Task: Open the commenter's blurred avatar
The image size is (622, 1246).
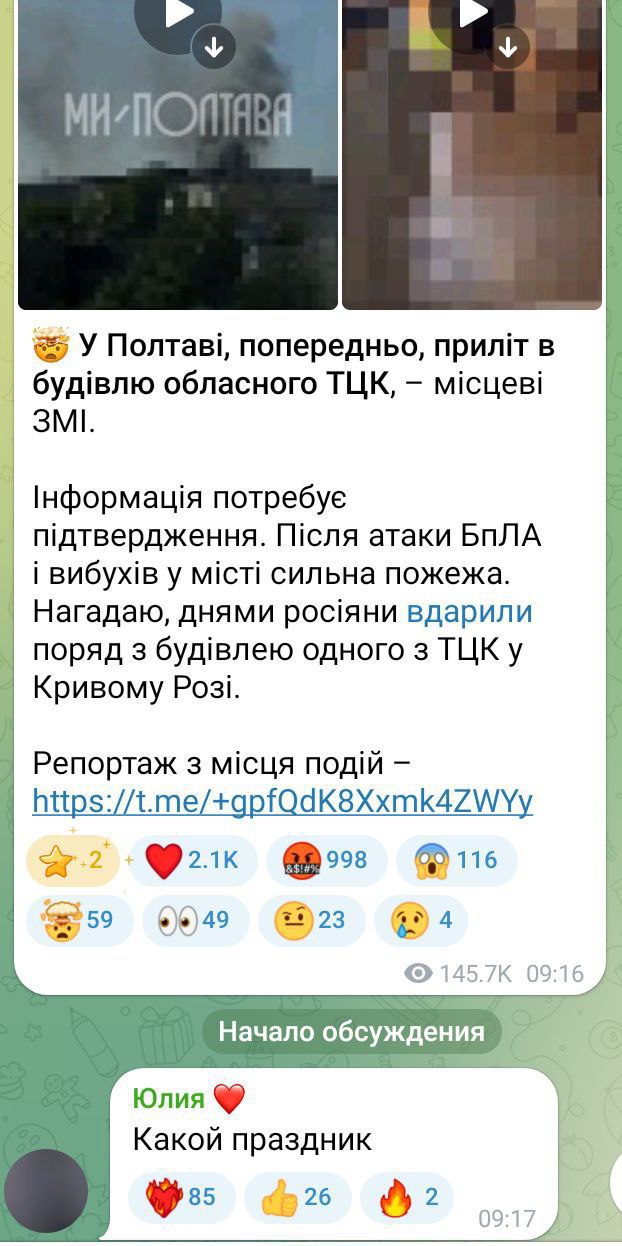Action: (x=46, y=1192)
